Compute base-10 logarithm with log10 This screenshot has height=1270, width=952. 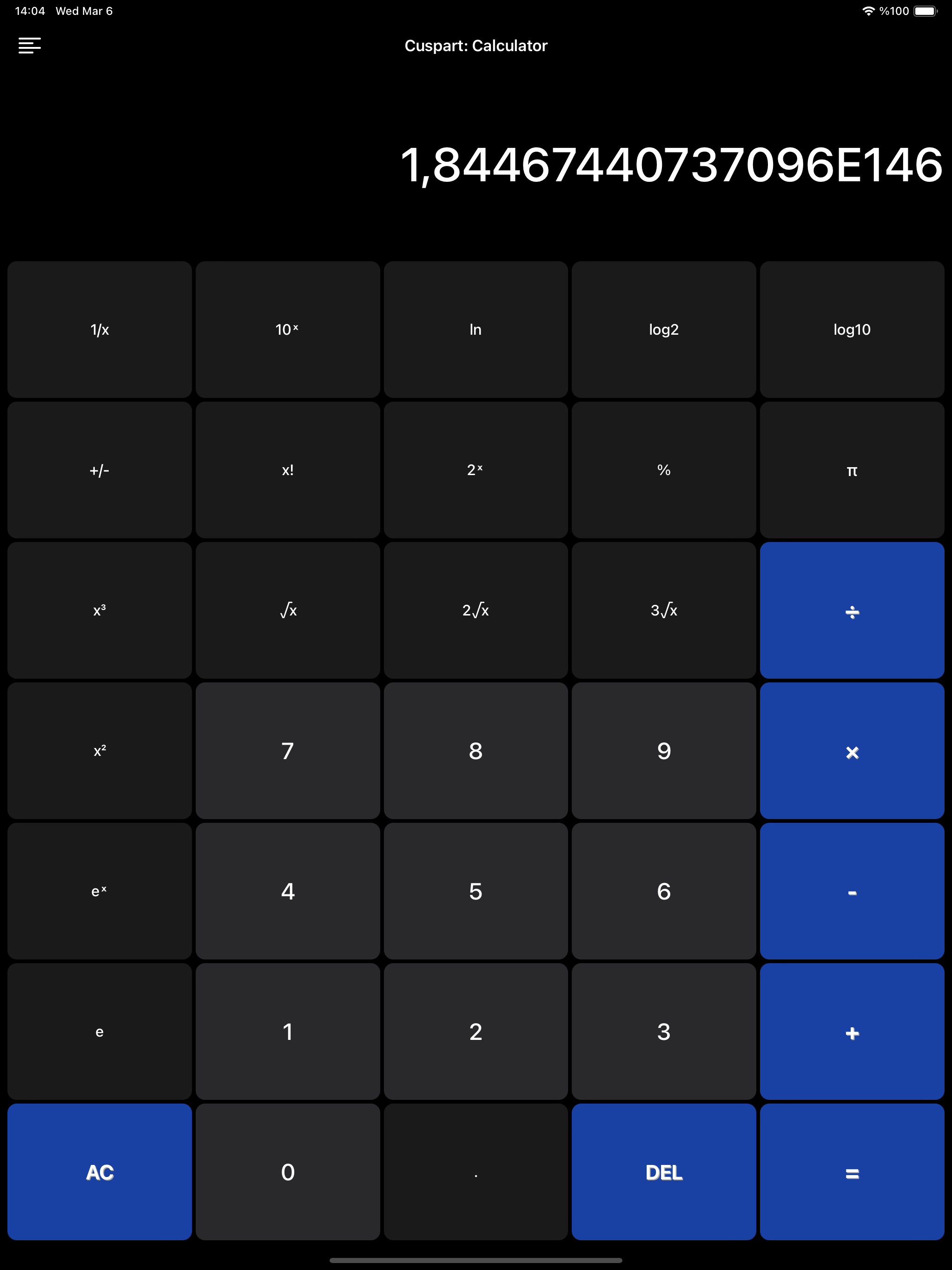pyautogui.click(x=852, y=329)
